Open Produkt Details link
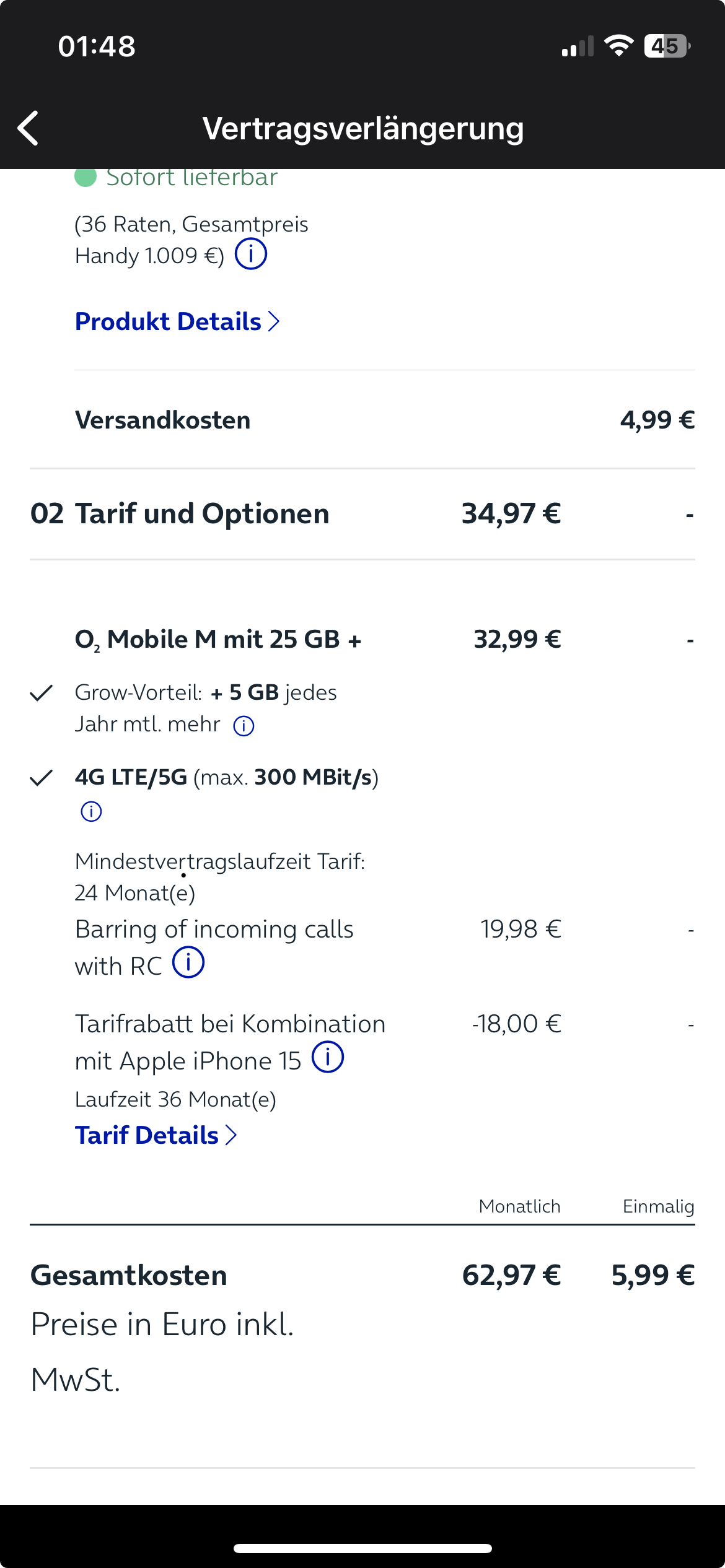The width and height of the screenshot is (725, 1568). [177, 321]
